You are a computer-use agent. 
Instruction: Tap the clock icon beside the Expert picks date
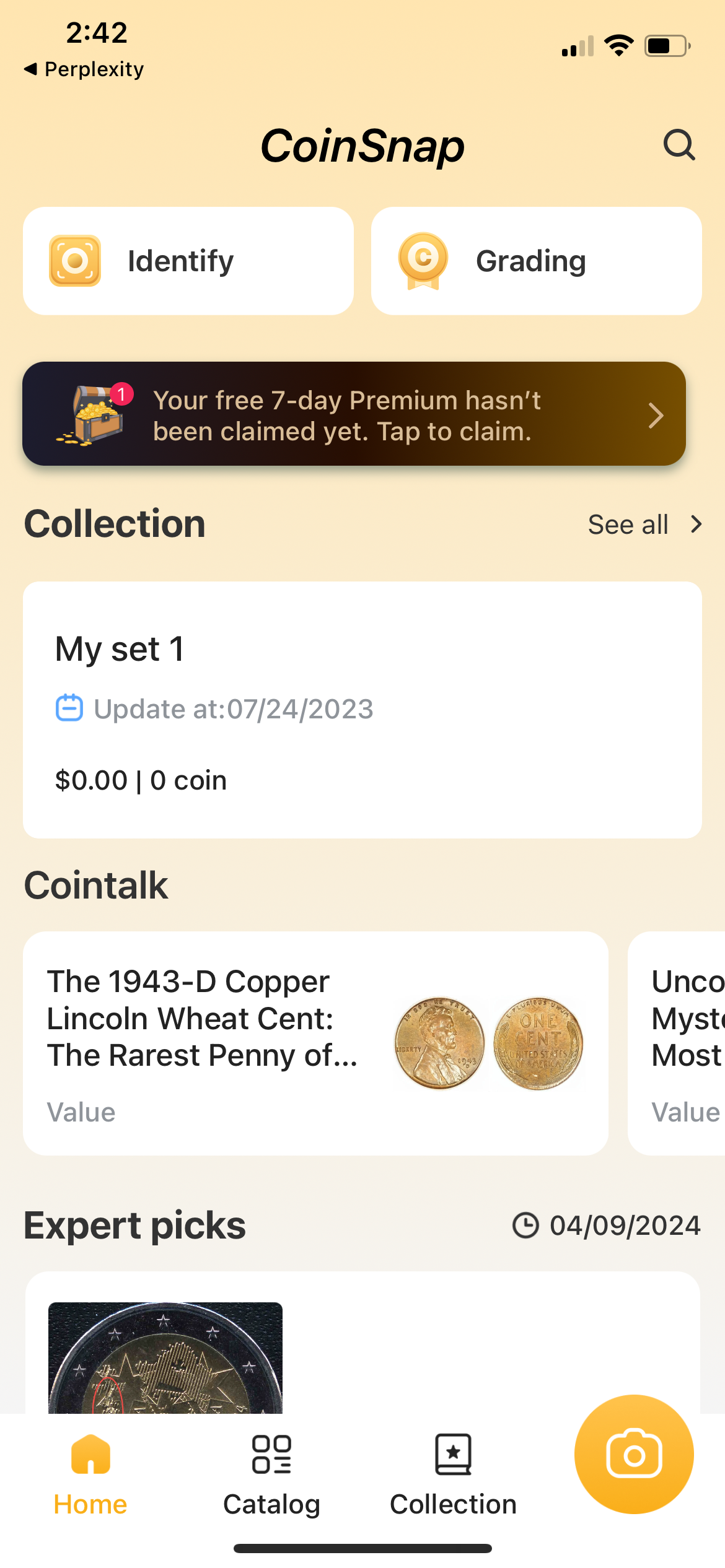(525, 1224)
